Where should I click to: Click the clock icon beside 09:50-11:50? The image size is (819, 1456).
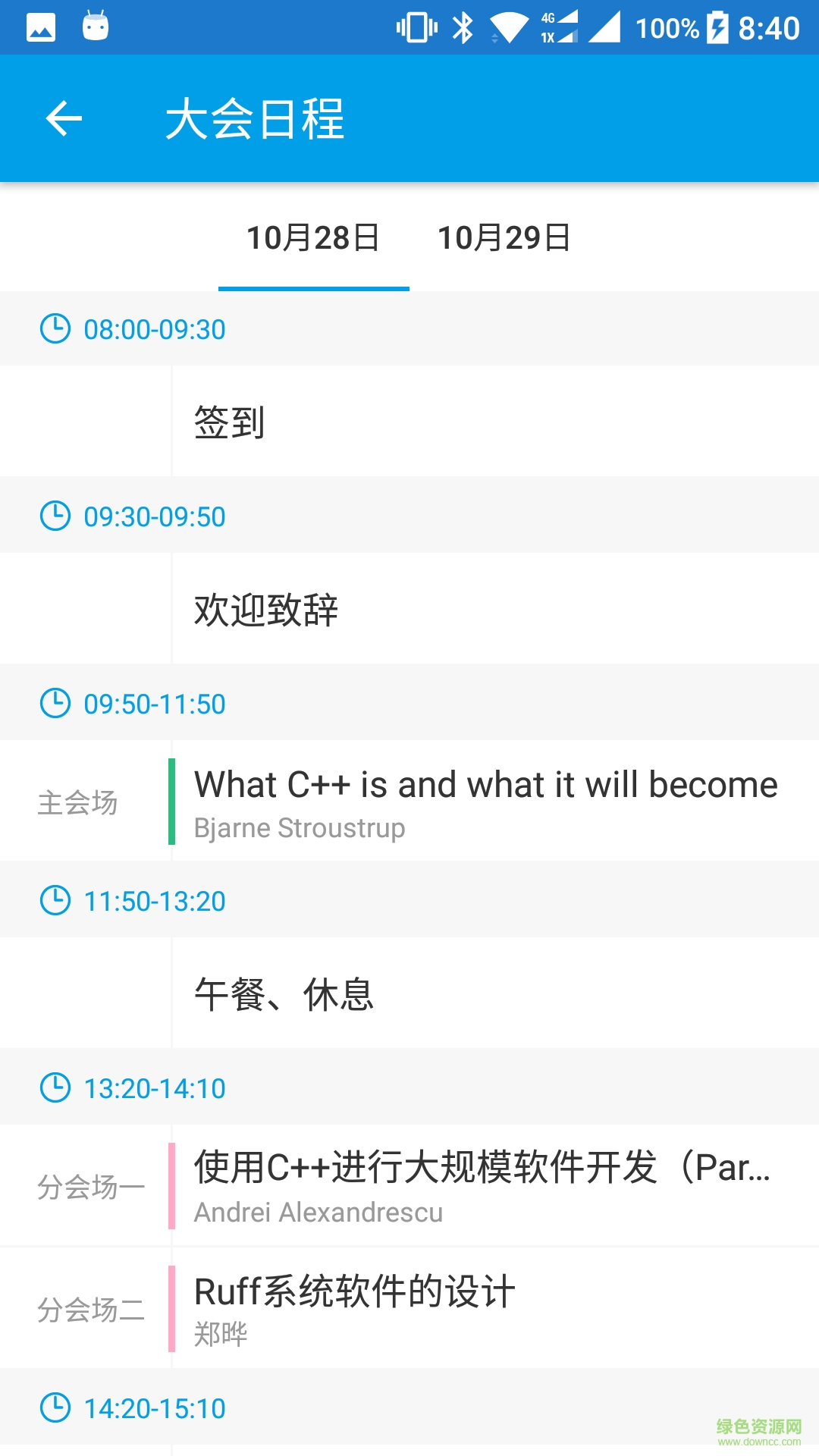(x=55, y=704)
